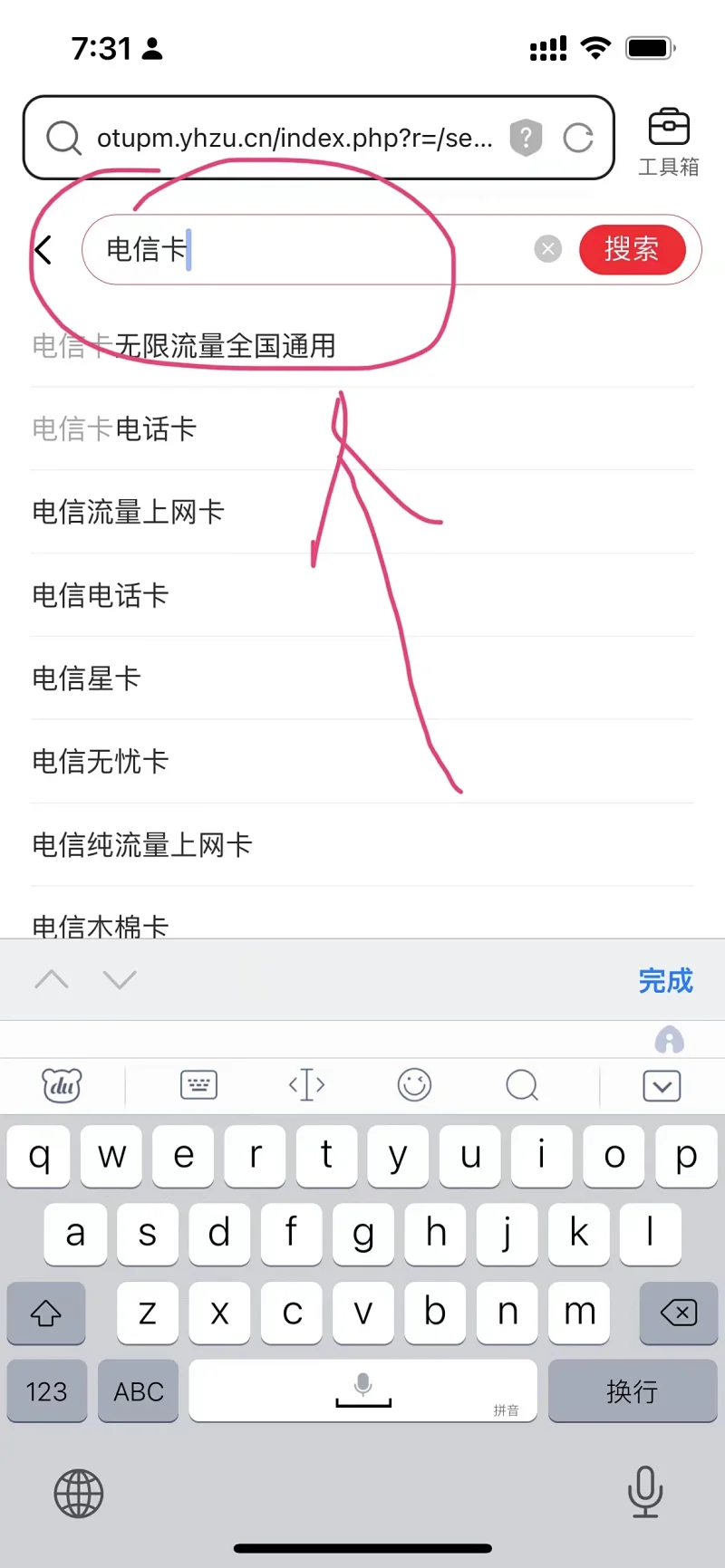The image size is (725, 1568).
Task: Open suggestion 电信纯流量上网卡
Action: [362, 845]
